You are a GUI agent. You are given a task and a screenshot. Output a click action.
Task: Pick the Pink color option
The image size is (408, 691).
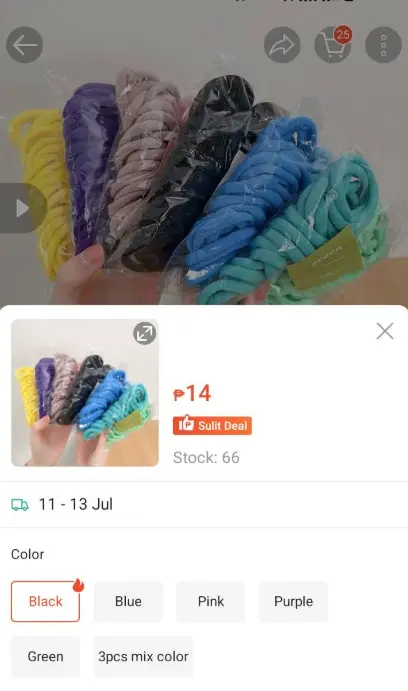point(211,601)
